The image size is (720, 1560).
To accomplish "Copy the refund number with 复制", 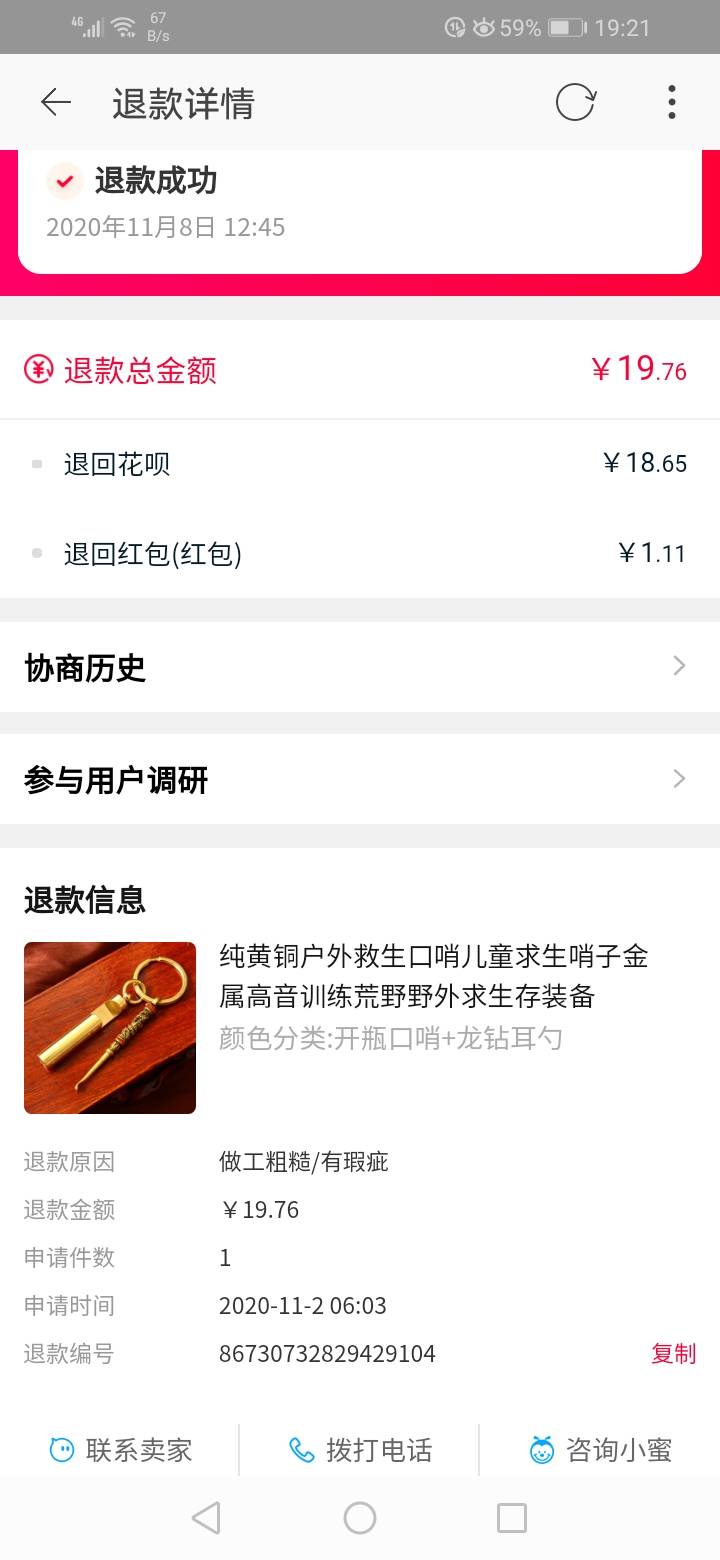I will pyautogui.click(x=673, y=1354).
